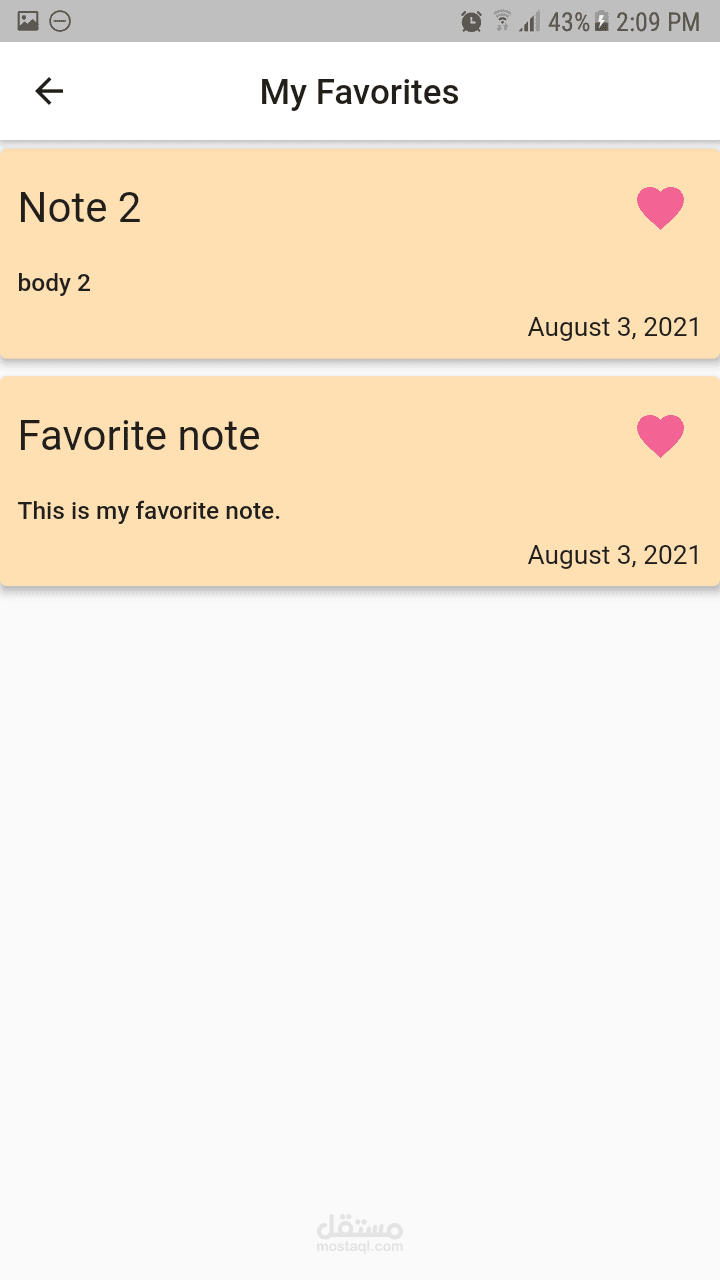Image resolution: width=720 pixels, height=1280 pixels.
Task: Go back using the arrow in the app bar
Action: coord(49,92)
